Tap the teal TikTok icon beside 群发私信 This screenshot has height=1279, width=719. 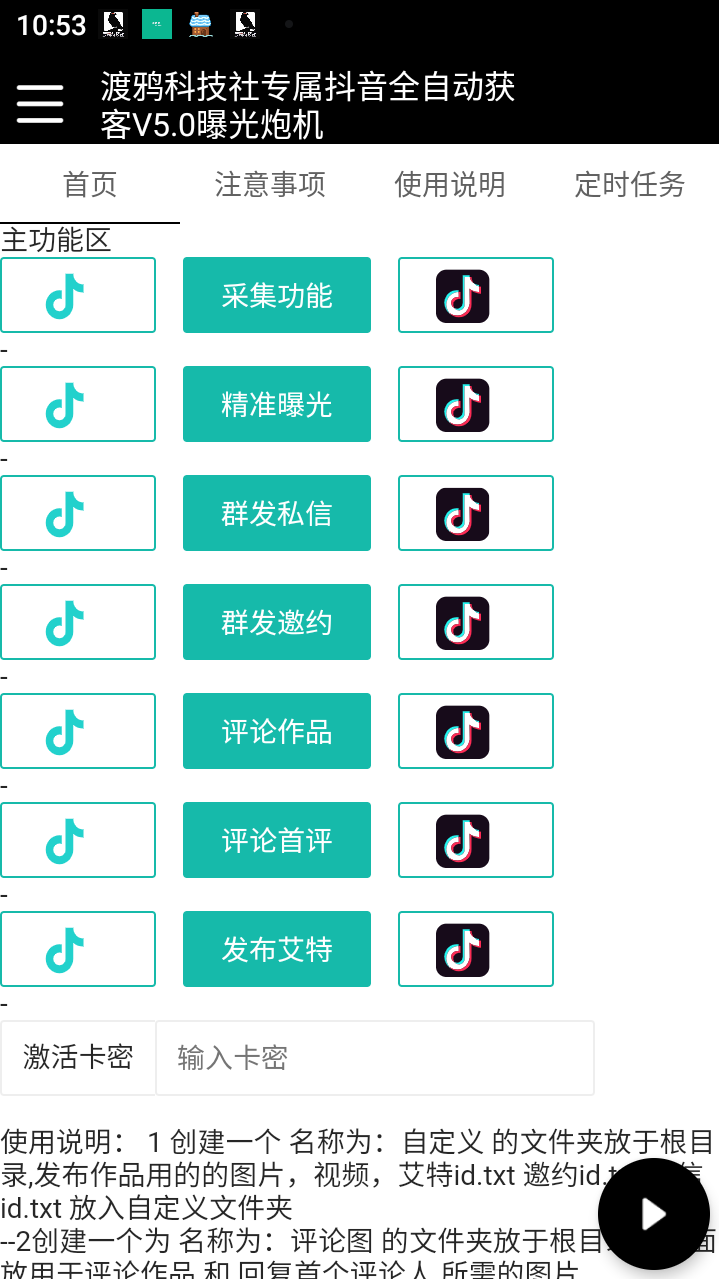point(78,513)
